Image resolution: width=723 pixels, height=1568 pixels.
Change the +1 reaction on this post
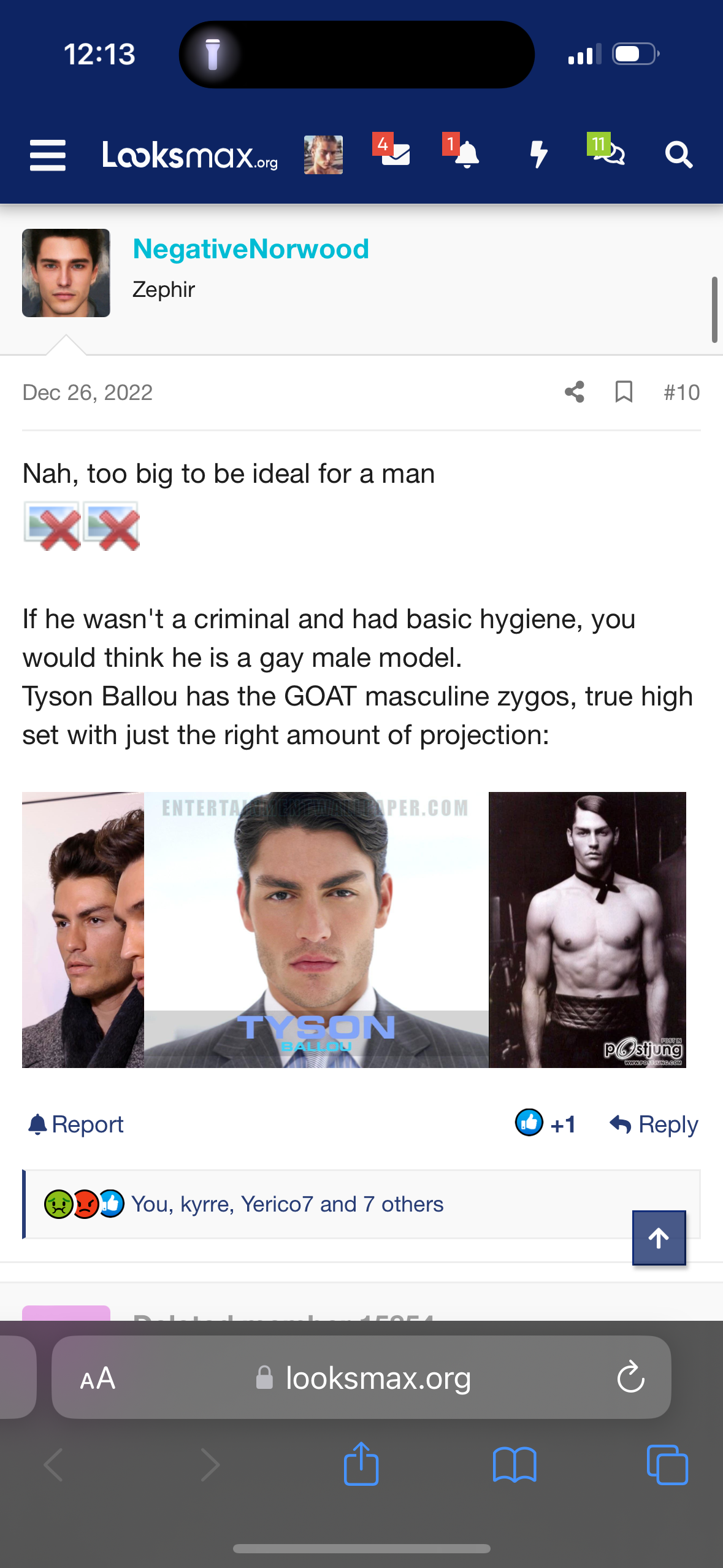point(545,1124)
